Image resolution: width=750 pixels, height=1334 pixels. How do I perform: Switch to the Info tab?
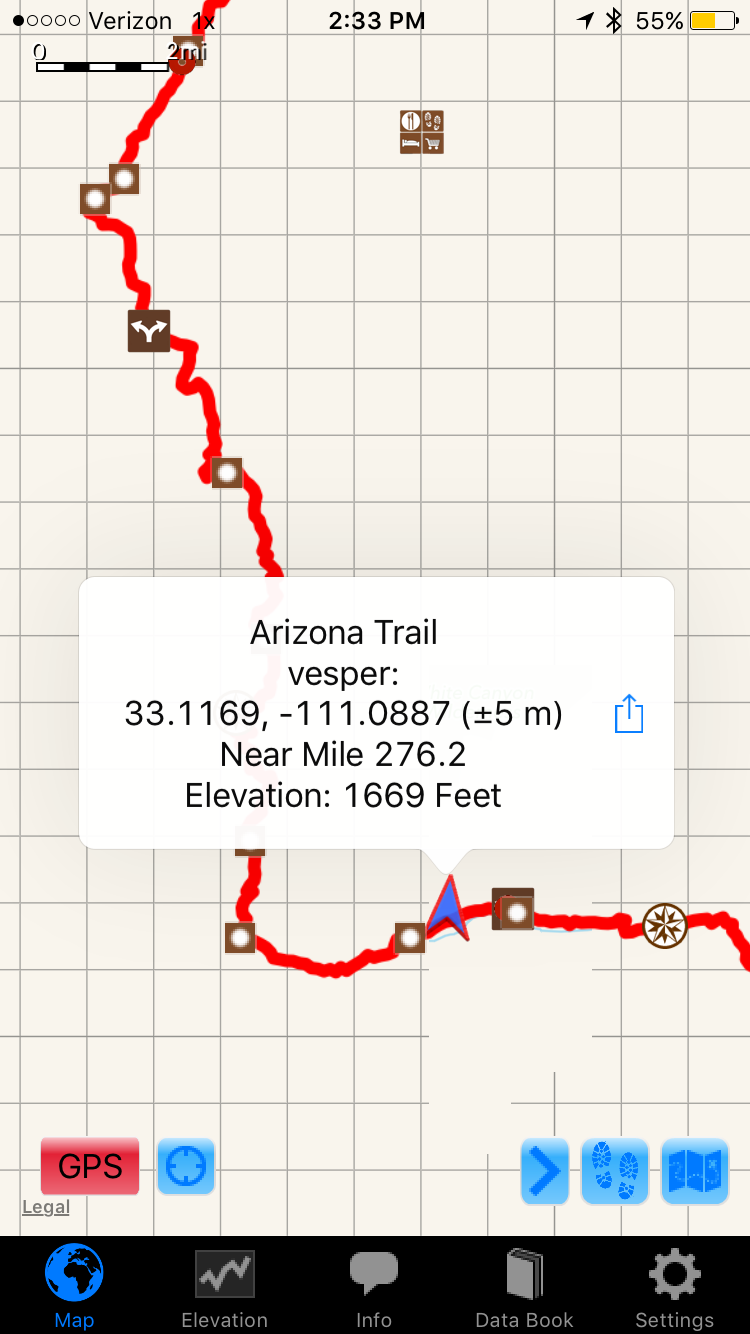pos(374,1288)
